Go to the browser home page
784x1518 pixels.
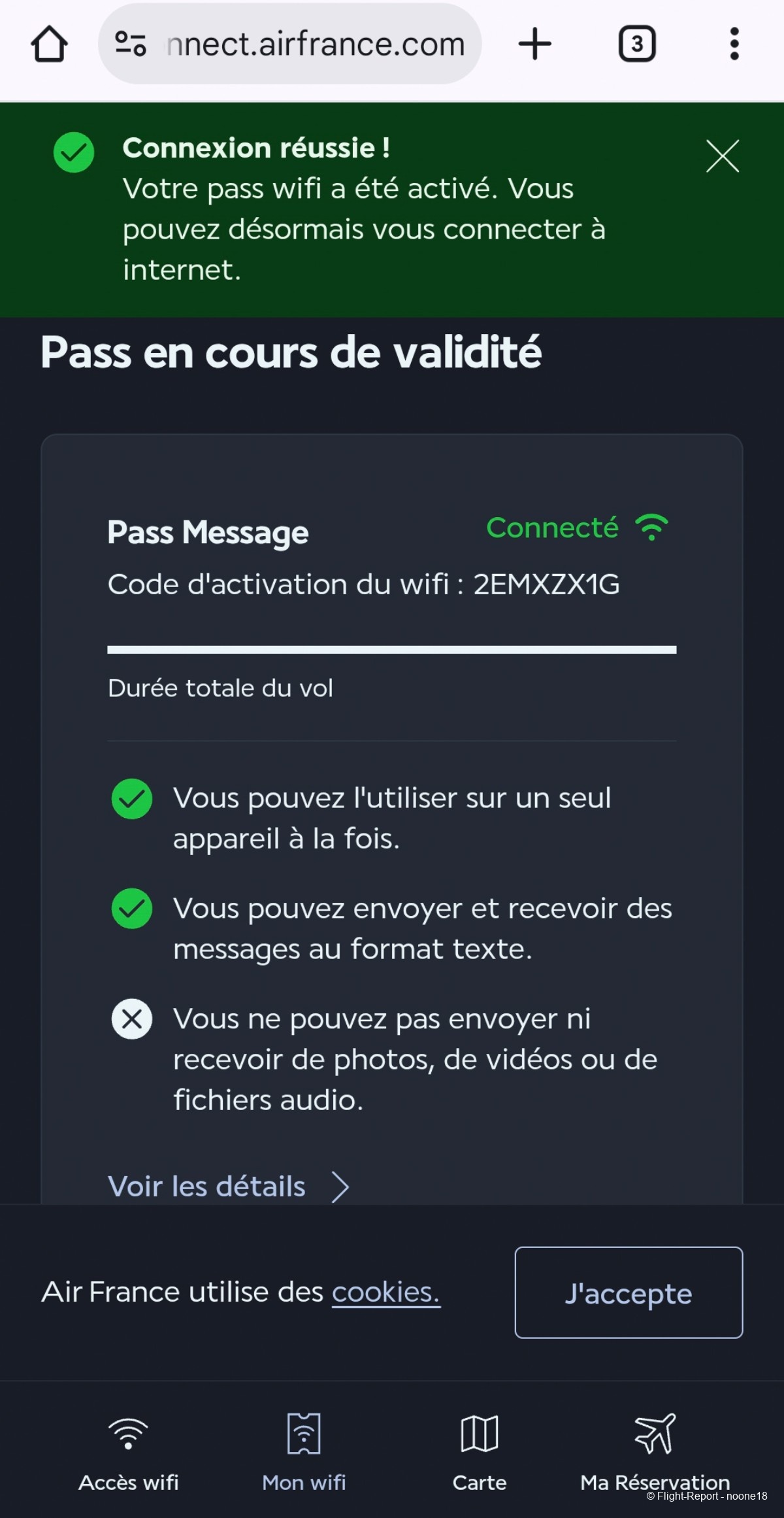point(49,44)
